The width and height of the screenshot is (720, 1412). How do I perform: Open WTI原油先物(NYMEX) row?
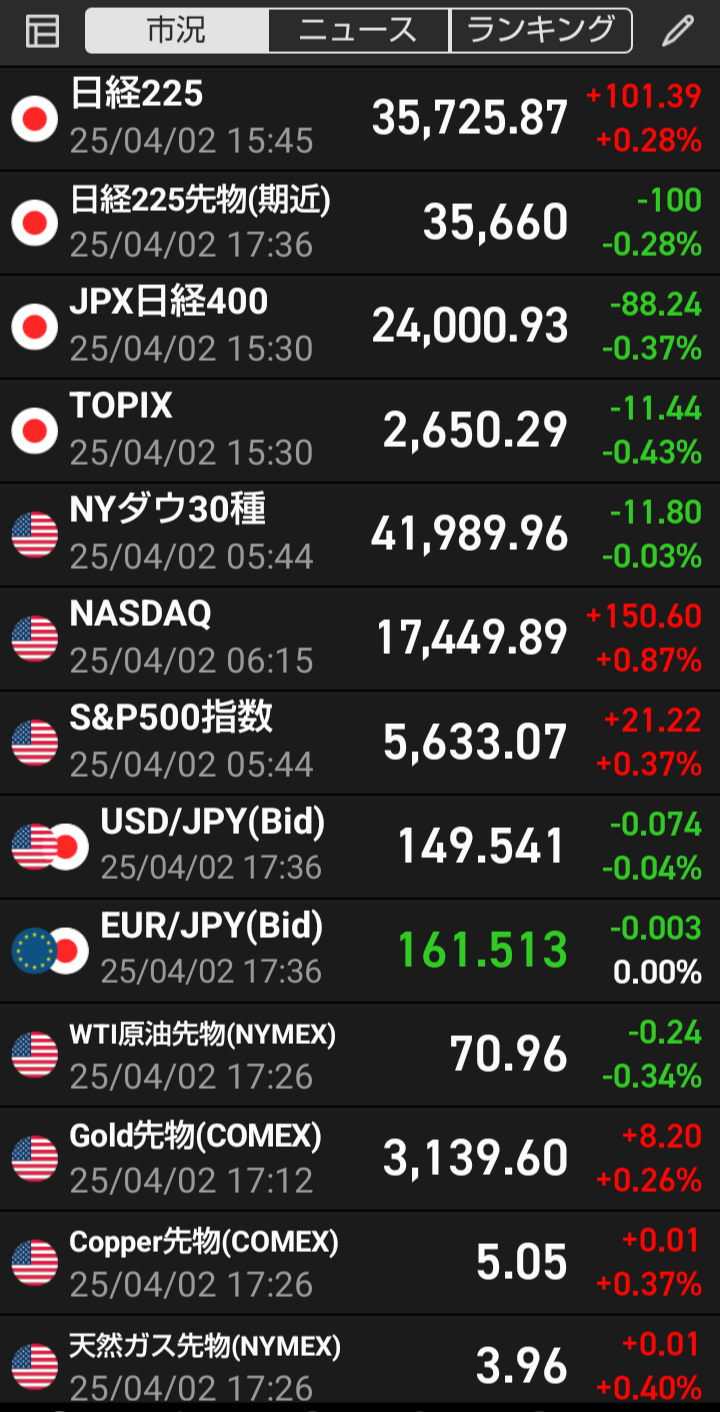(x=360, y=1055)
